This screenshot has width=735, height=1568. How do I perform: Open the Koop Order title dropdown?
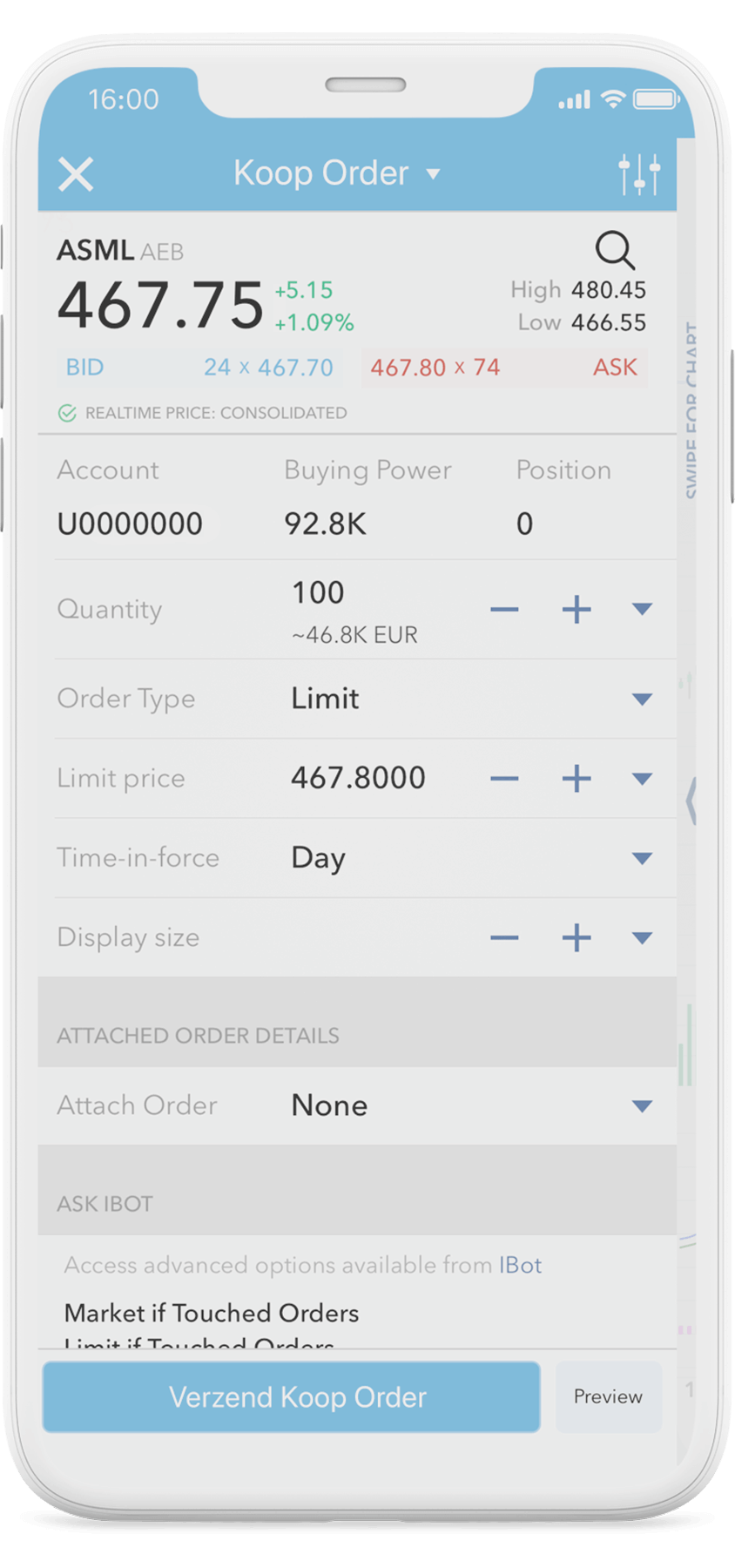pos(435,173)
